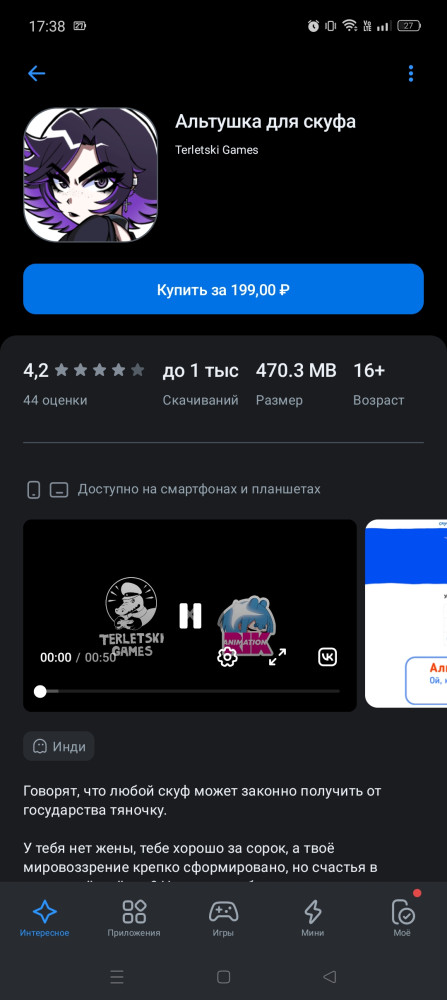The height and width of the screenshot is (1000, 447).
Task: Switch to the Интересное tab
Action: click(45, 918)
